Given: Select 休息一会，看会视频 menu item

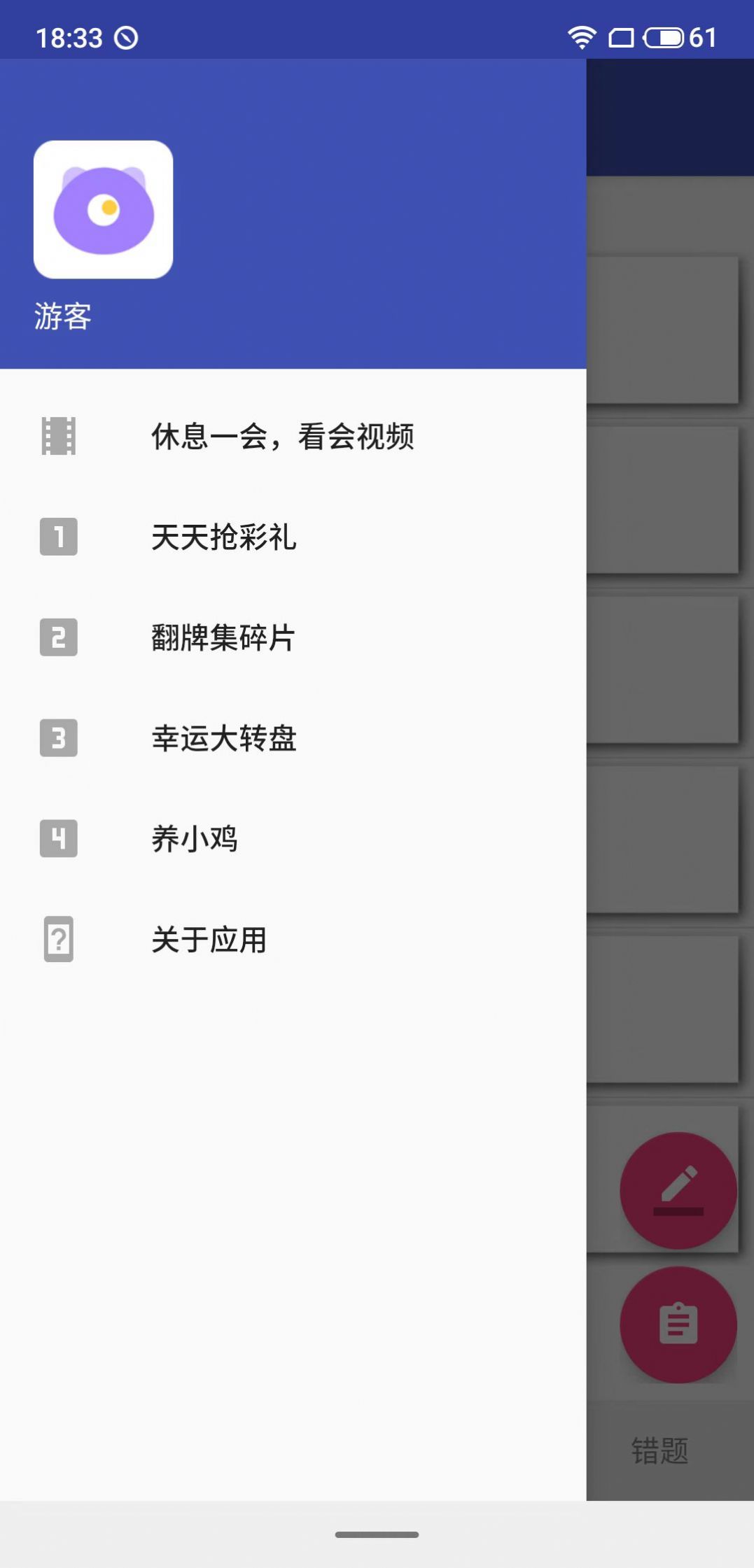Looking at the screenshot, I should [282, 436].
